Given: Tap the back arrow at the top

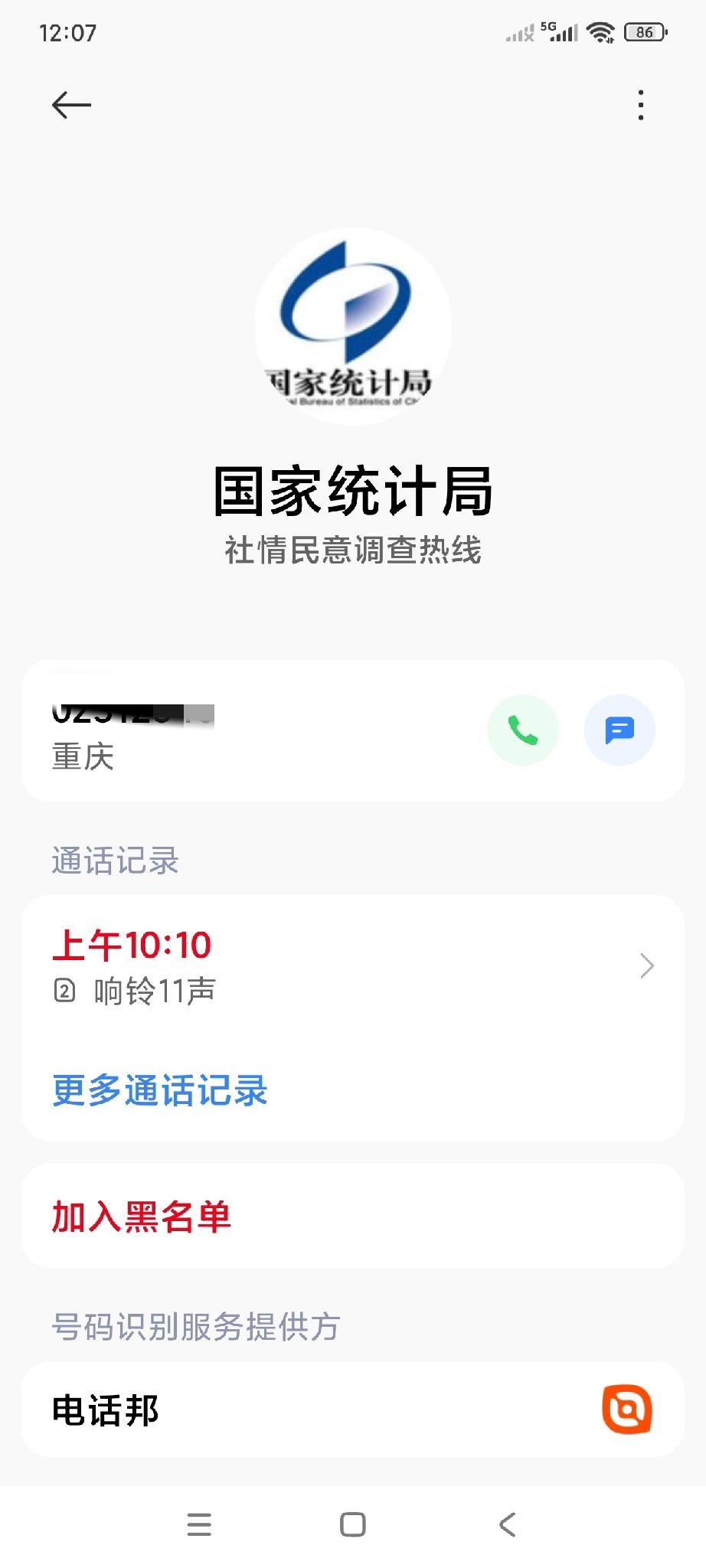Looking at the screenshot, I should point(69,105).
